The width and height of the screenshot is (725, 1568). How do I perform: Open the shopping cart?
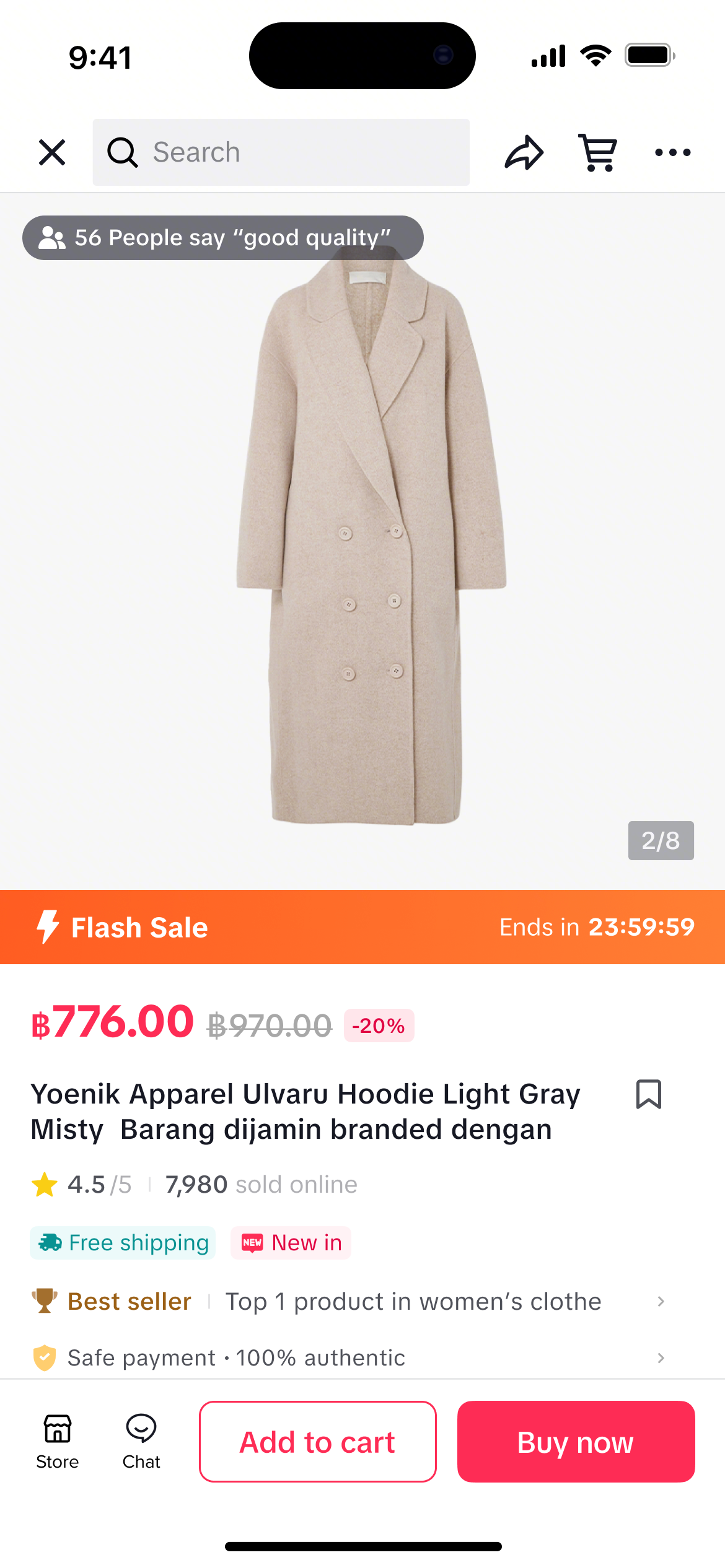point(597,152)
